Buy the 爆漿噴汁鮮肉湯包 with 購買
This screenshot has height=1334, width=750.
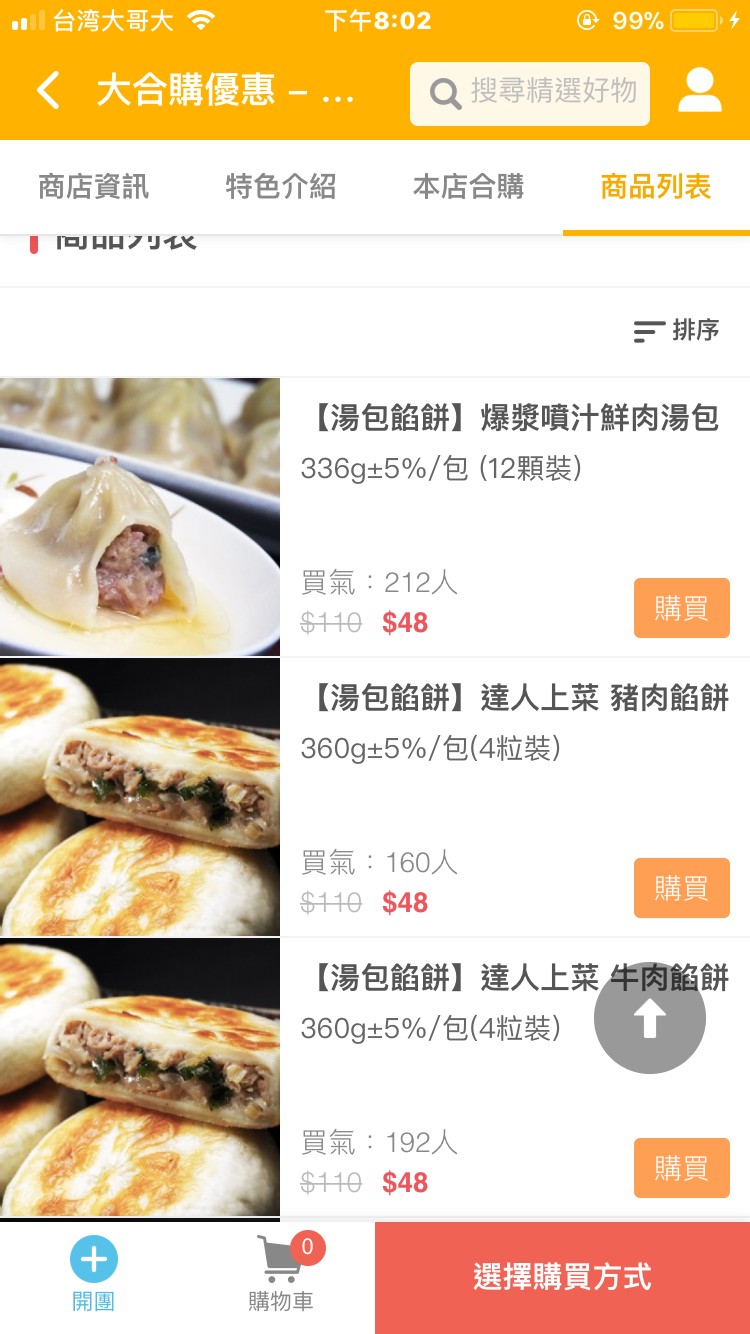click(681, 608)
